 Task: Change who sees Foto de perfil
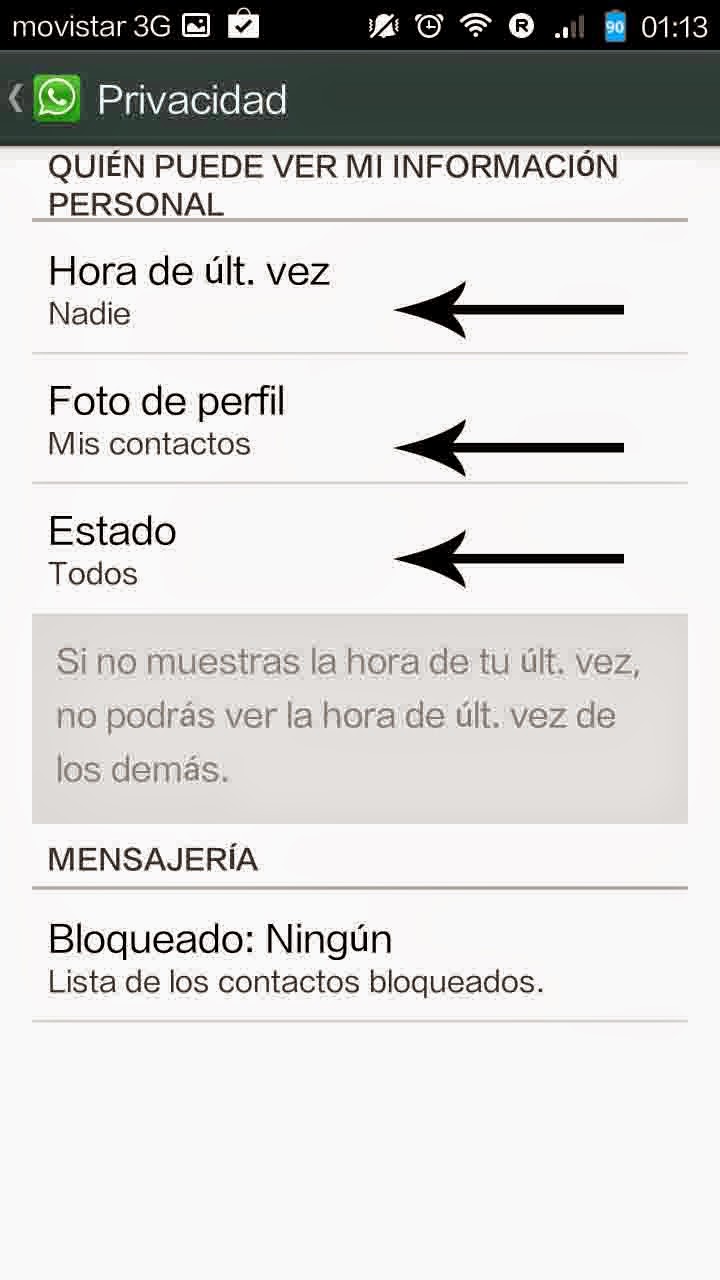(x=360, y=419)
